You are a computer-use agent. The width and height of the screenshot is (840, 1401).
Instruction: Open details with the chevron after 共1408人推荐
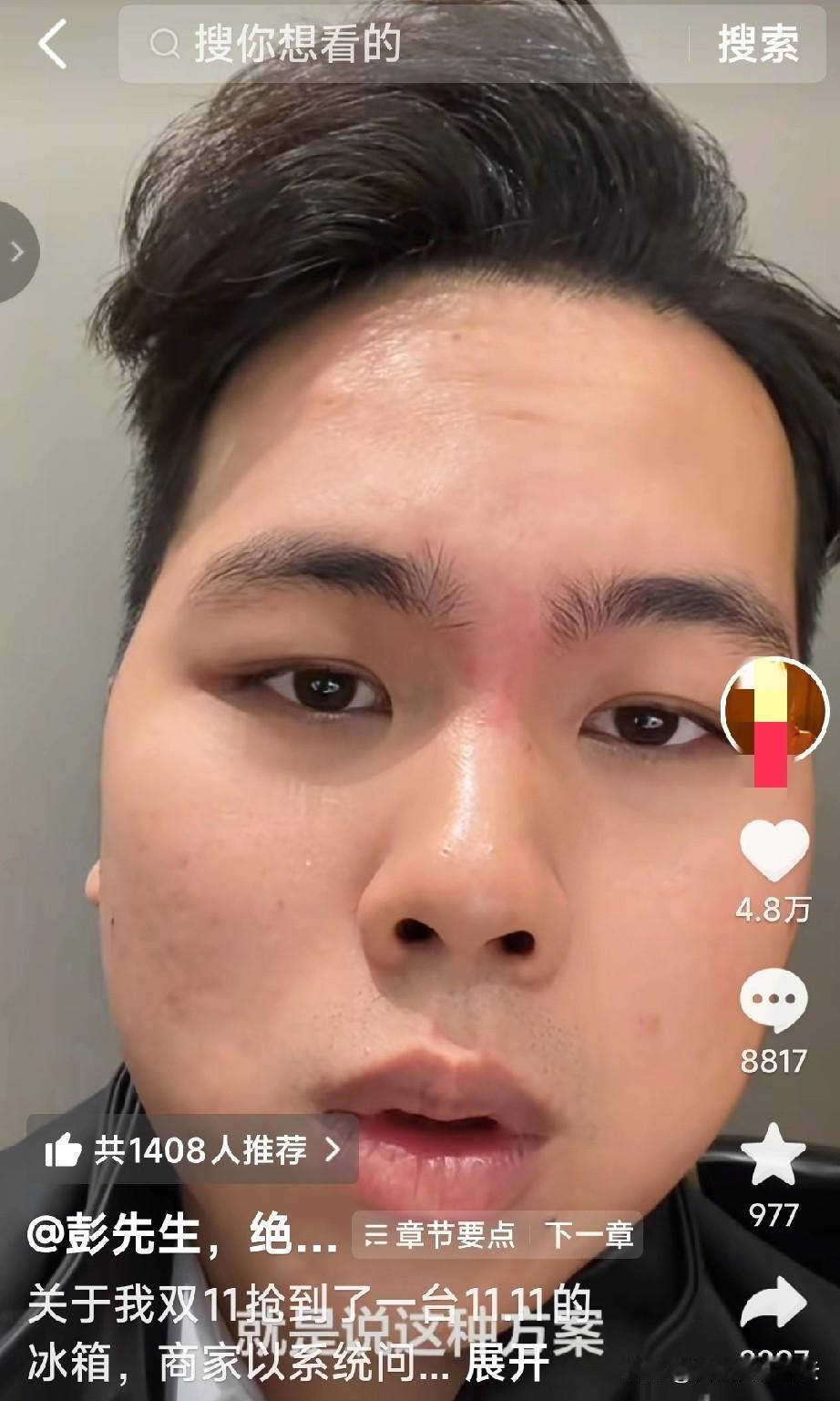point(333,1149)
